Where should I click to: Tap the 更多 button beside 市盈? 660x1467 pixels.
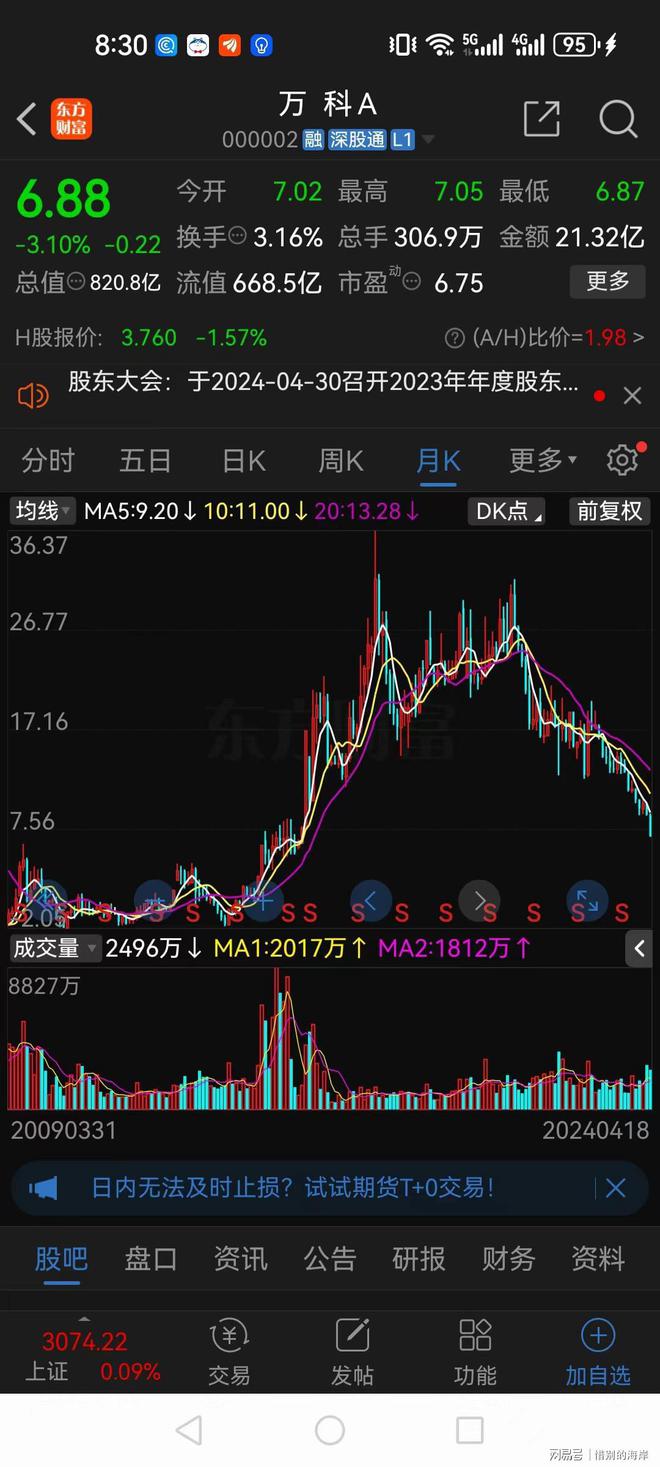point(607,282)
